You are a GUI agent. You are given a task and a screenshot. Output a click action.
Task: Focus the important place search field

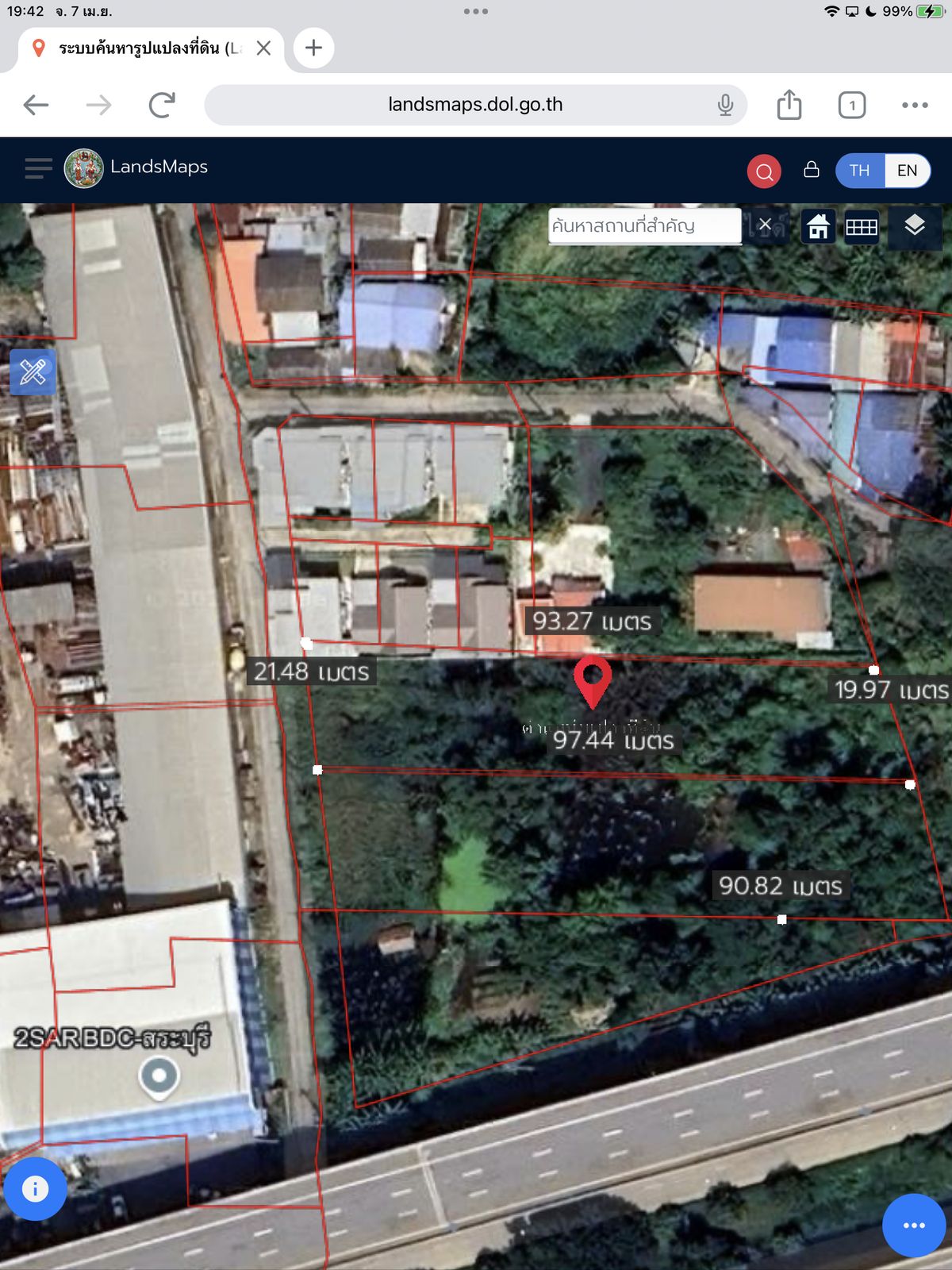tap(643, 226)
